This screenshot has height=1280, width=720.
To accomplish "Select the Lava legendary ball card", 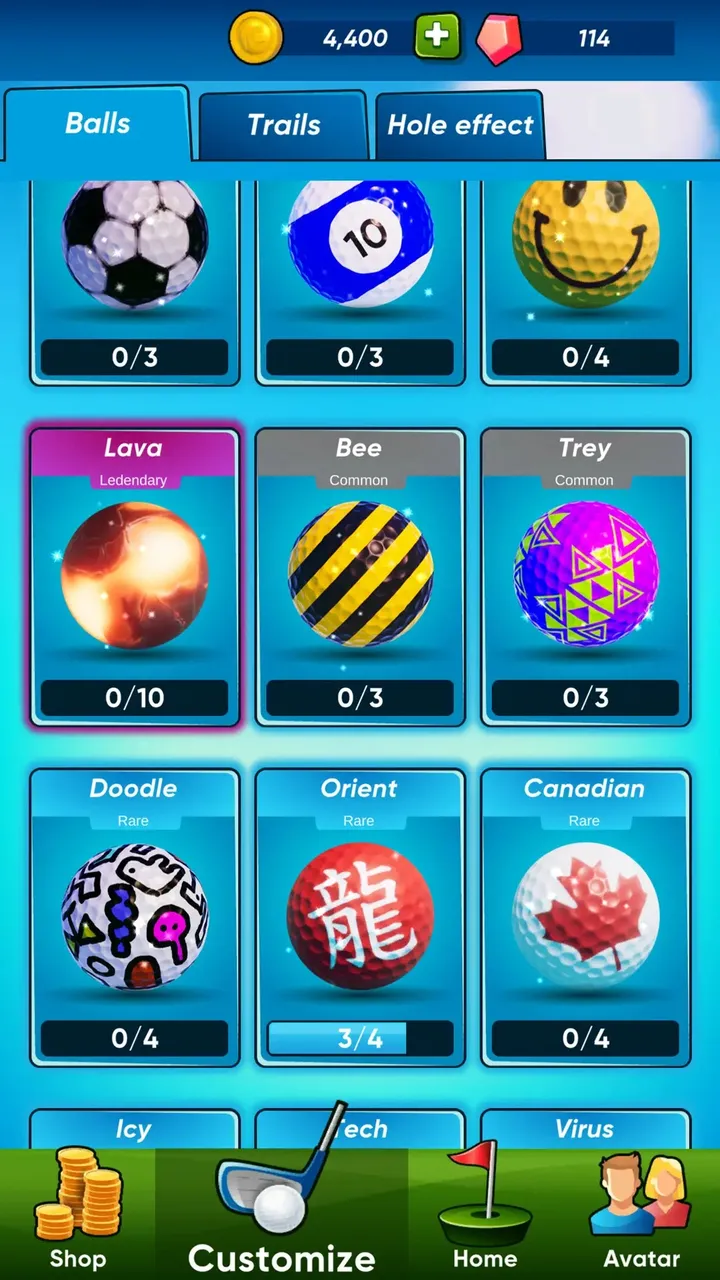I will (135, 578).
